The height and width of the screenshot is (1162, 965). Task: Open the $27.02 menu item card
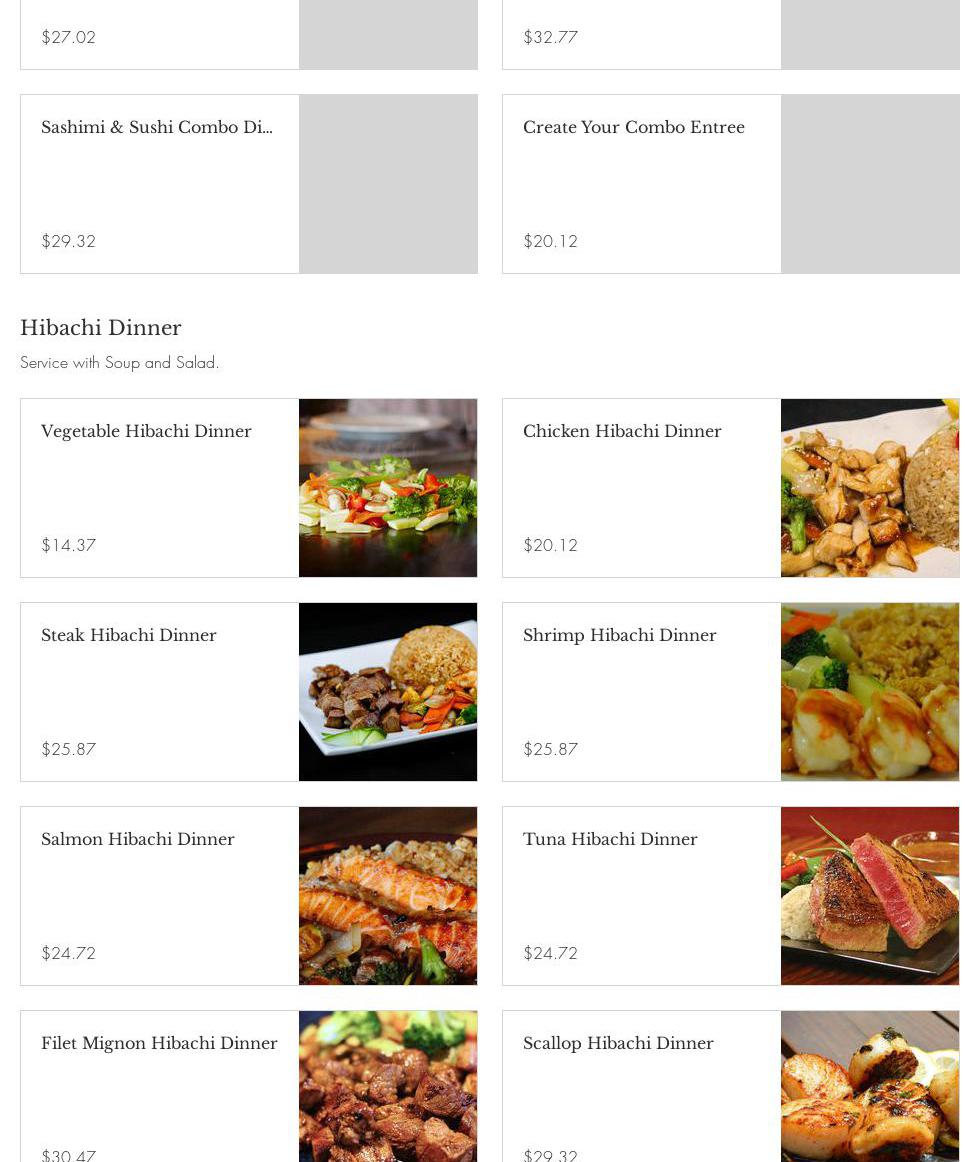[x=160, y=36]
